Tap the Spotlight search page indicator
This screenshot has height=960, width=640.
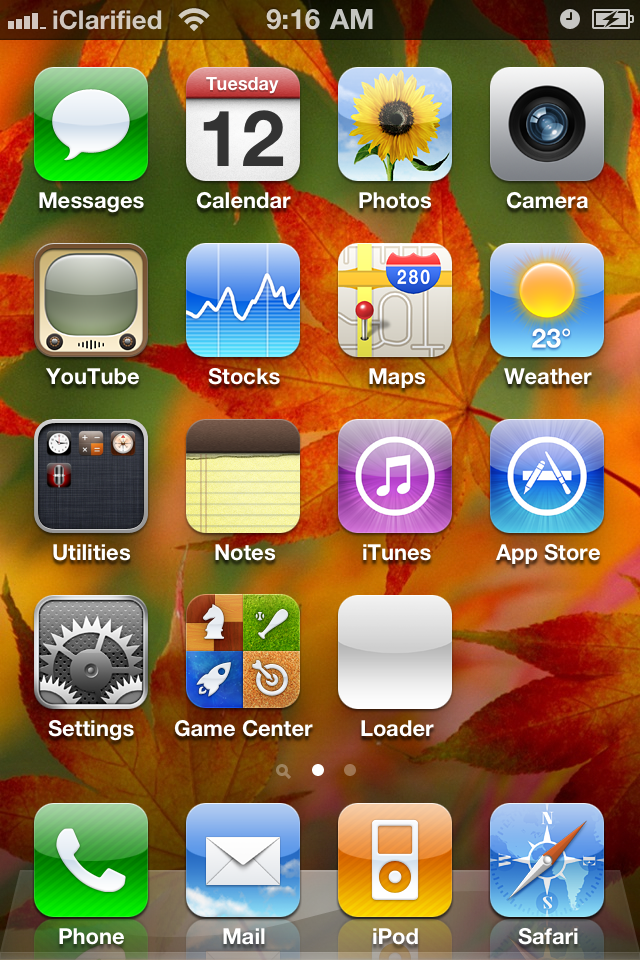pos(285,771)
